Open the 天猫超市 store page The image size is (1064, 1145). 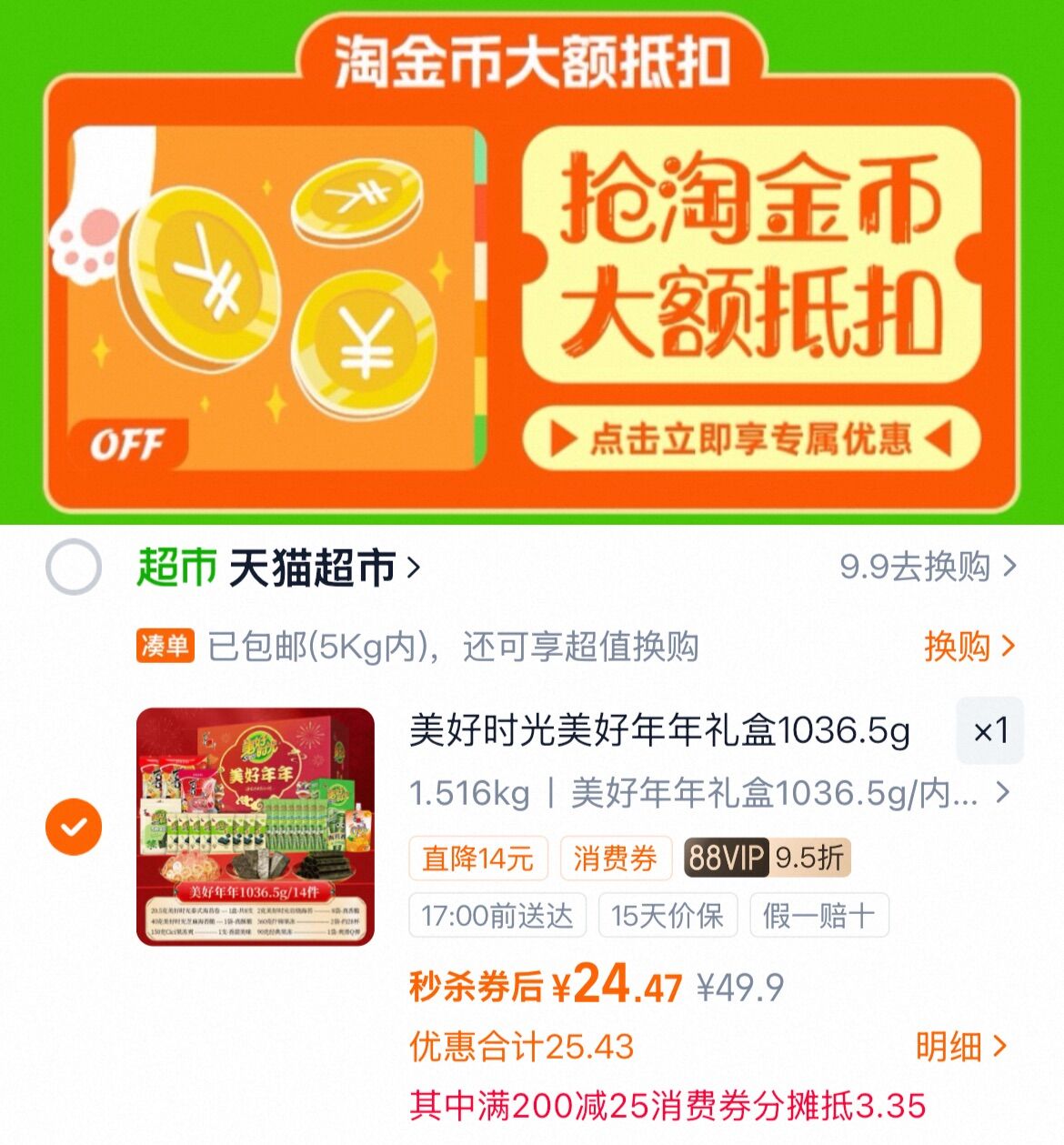point(312,568)
